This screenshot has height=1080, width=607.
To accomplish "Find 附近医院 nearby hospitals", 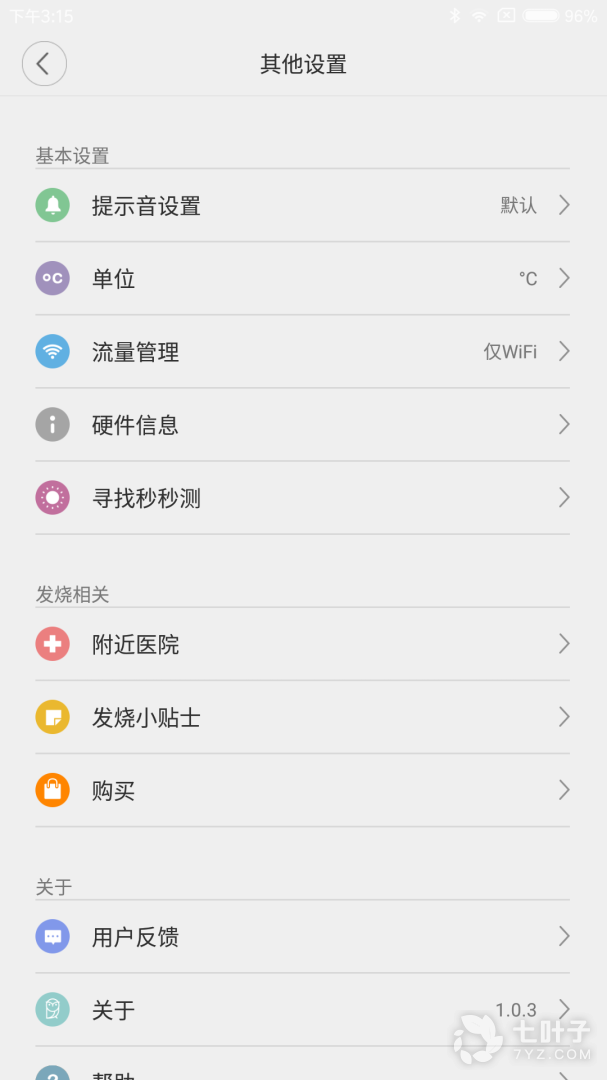I will tap(300, 645).
